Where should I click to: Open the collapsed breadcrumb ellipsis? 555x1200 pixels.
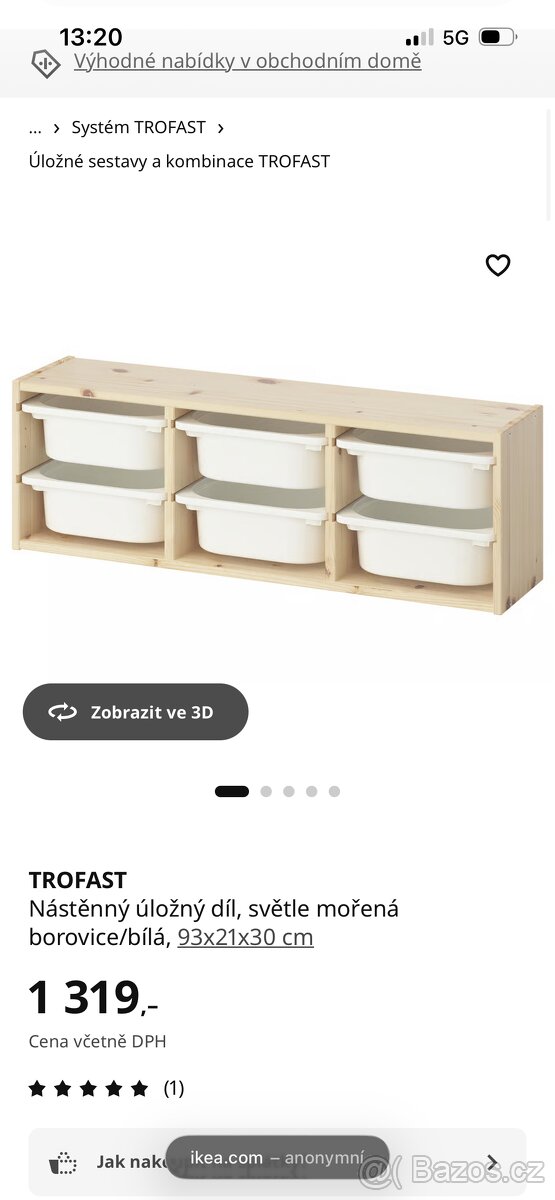tap(35, 128)
